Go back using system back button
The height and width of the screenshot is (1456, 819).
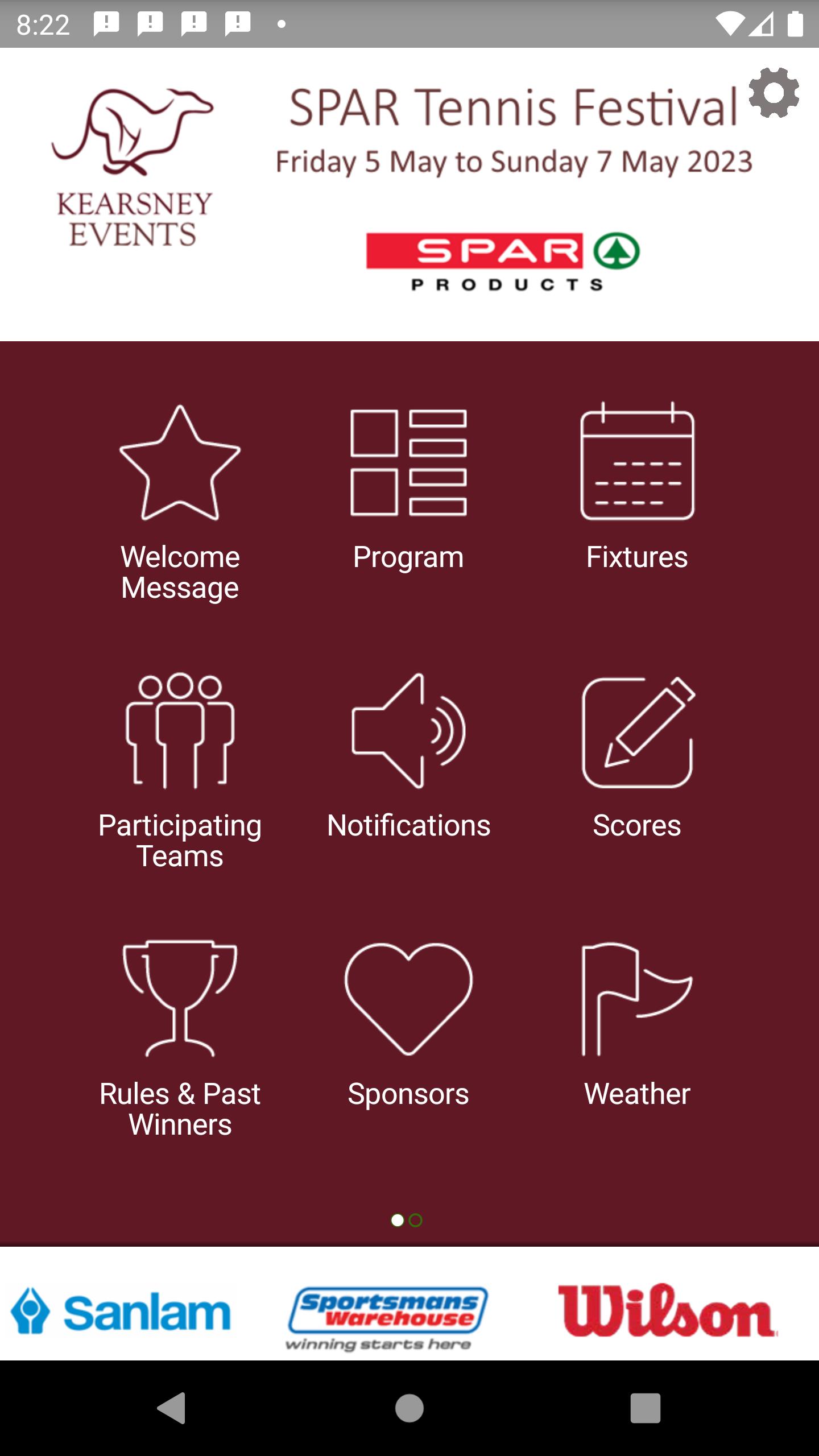coord(171,1408)
